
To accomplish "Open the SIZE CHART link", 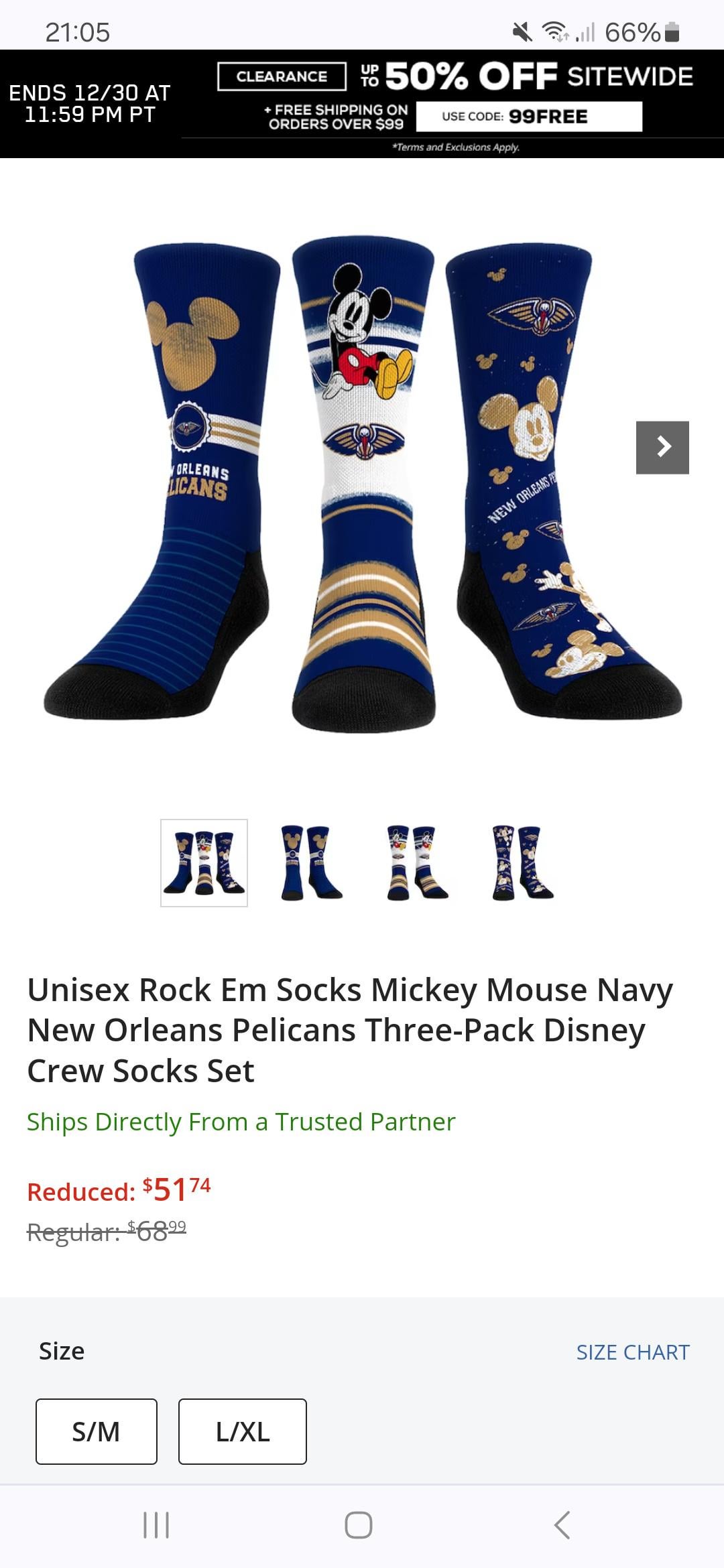I will tap(632, 1352).
